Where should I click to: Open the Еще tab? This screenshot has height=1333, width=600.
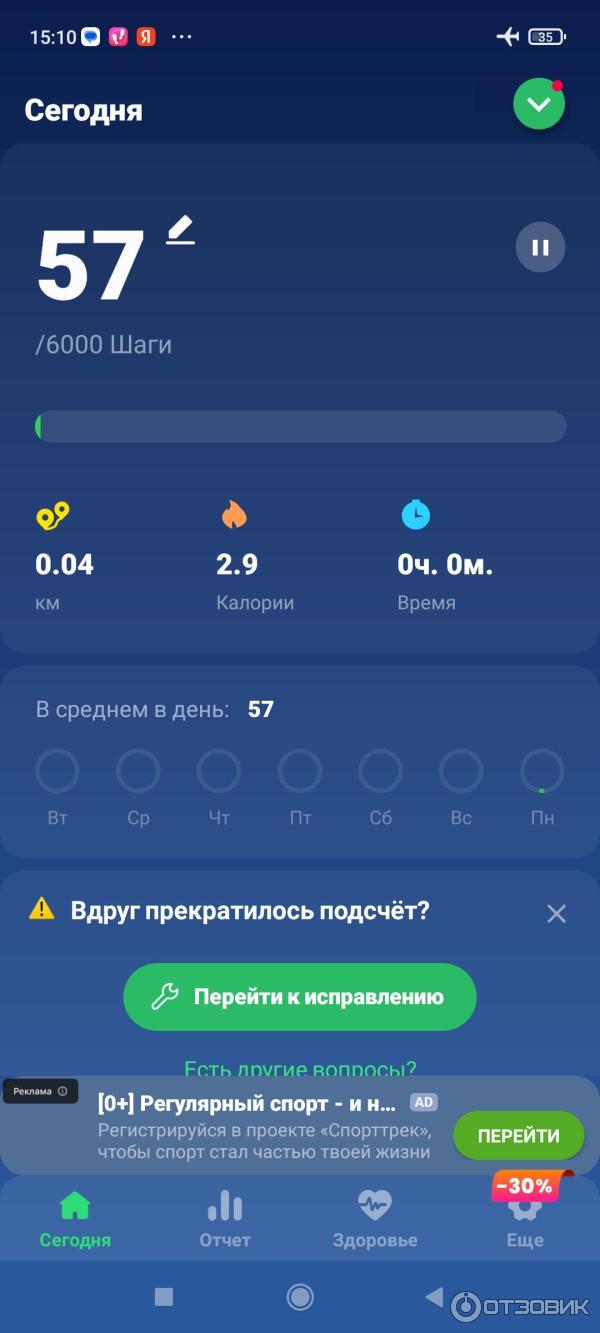click(x=525, y=1218)
